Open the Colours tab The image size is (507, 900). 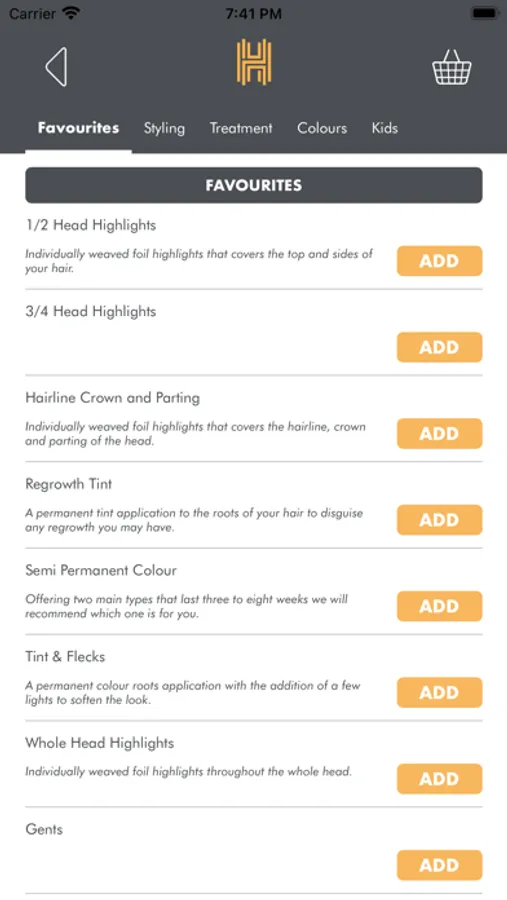pos(322,128)
